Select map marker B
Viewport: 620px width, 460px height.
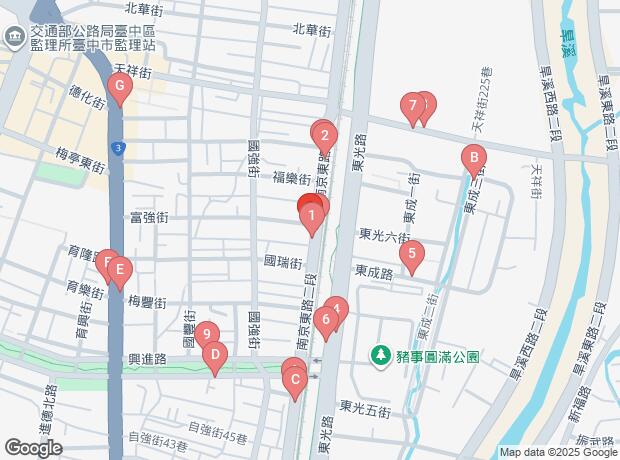click(x=473, y=158)
